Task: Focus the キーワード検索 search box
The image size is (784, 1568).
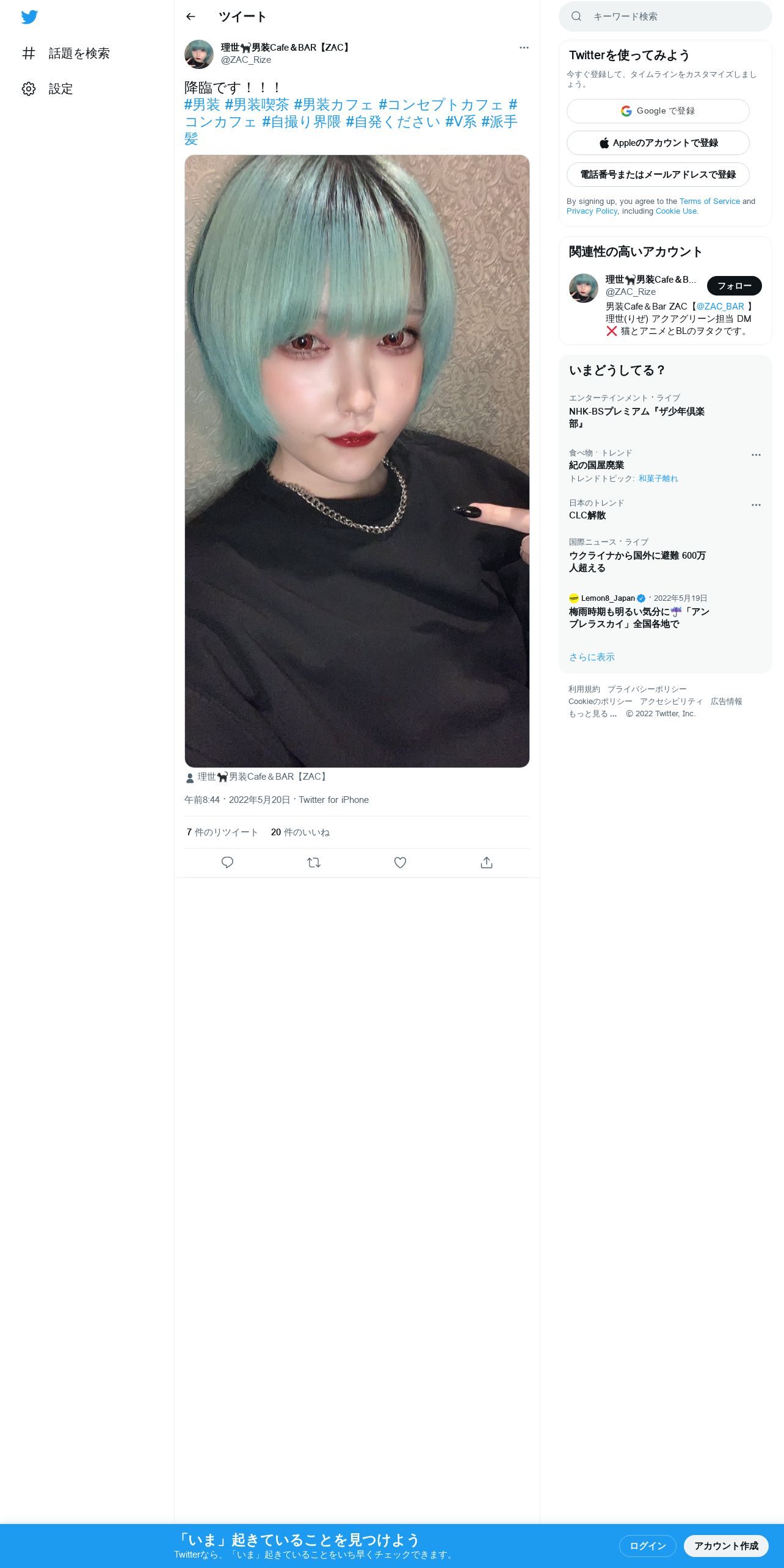Action: pyautogui.click(x=666, y=16)
